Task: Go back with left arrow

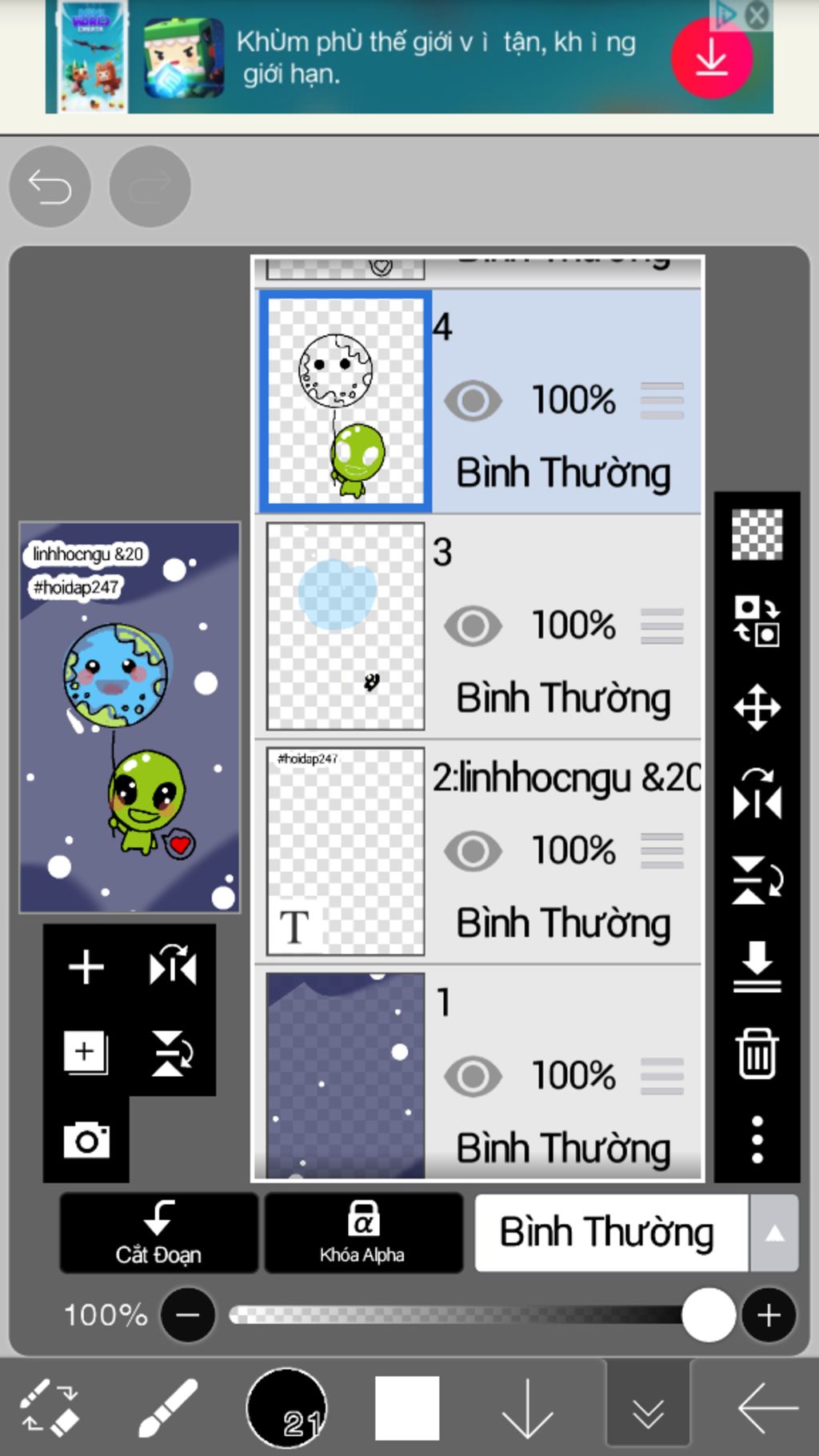Action: coord(767,1408)
